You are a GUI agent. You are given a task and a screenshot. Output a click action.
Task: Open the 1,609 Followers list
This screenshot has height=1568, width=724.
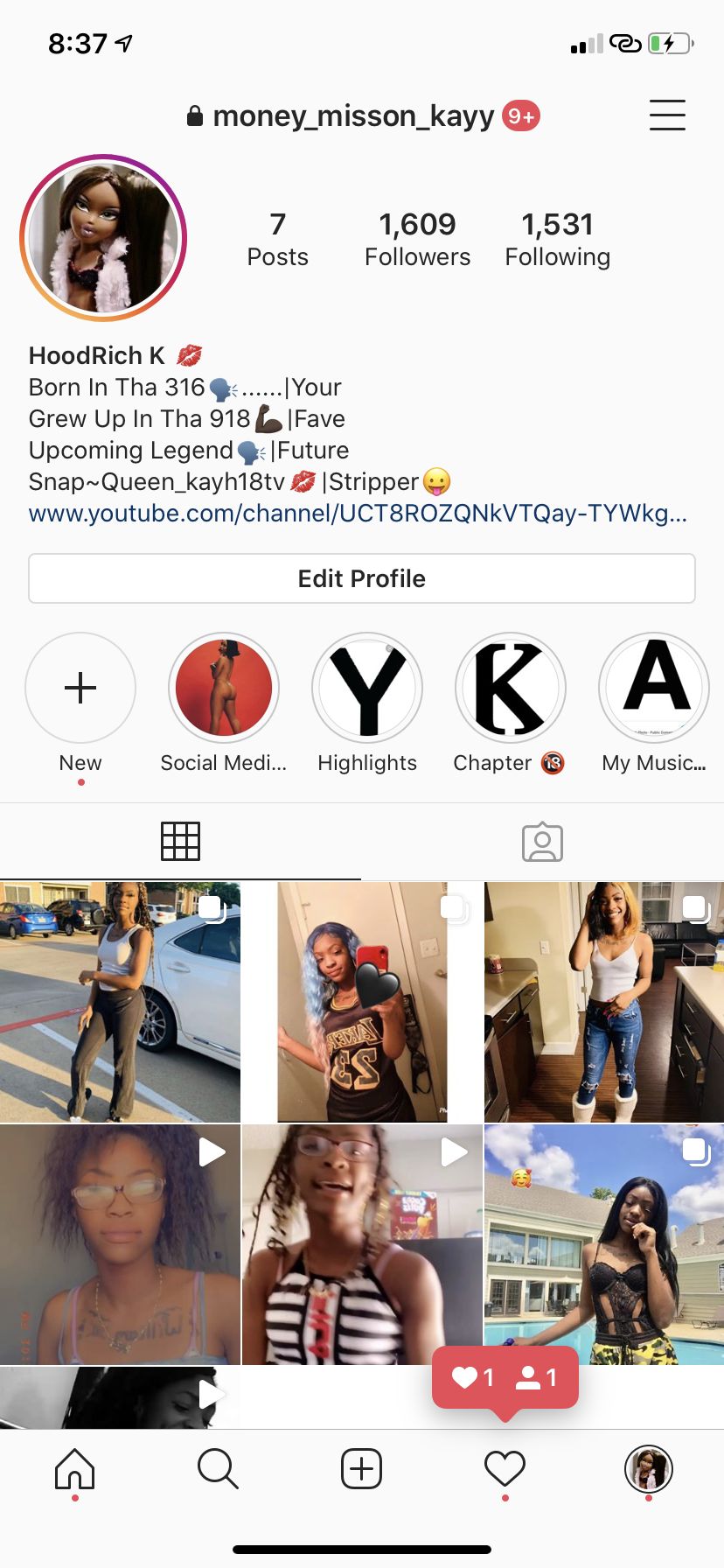click(417, 239)
